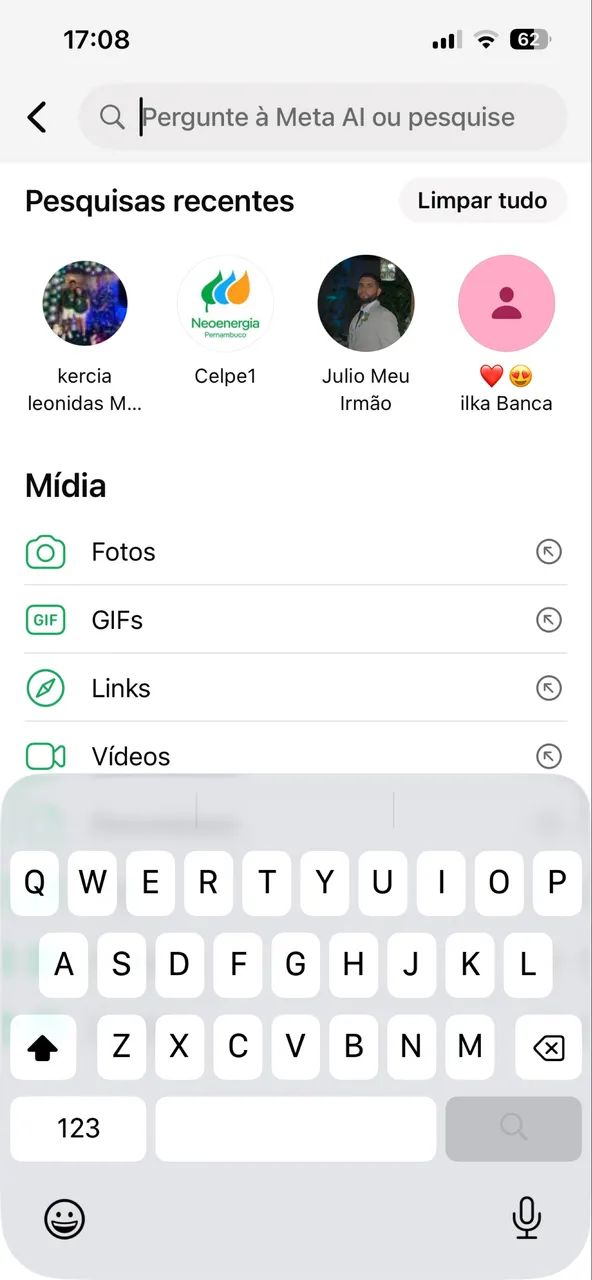Switch keyboard to 123 numbers layout

click(78, 1129)
